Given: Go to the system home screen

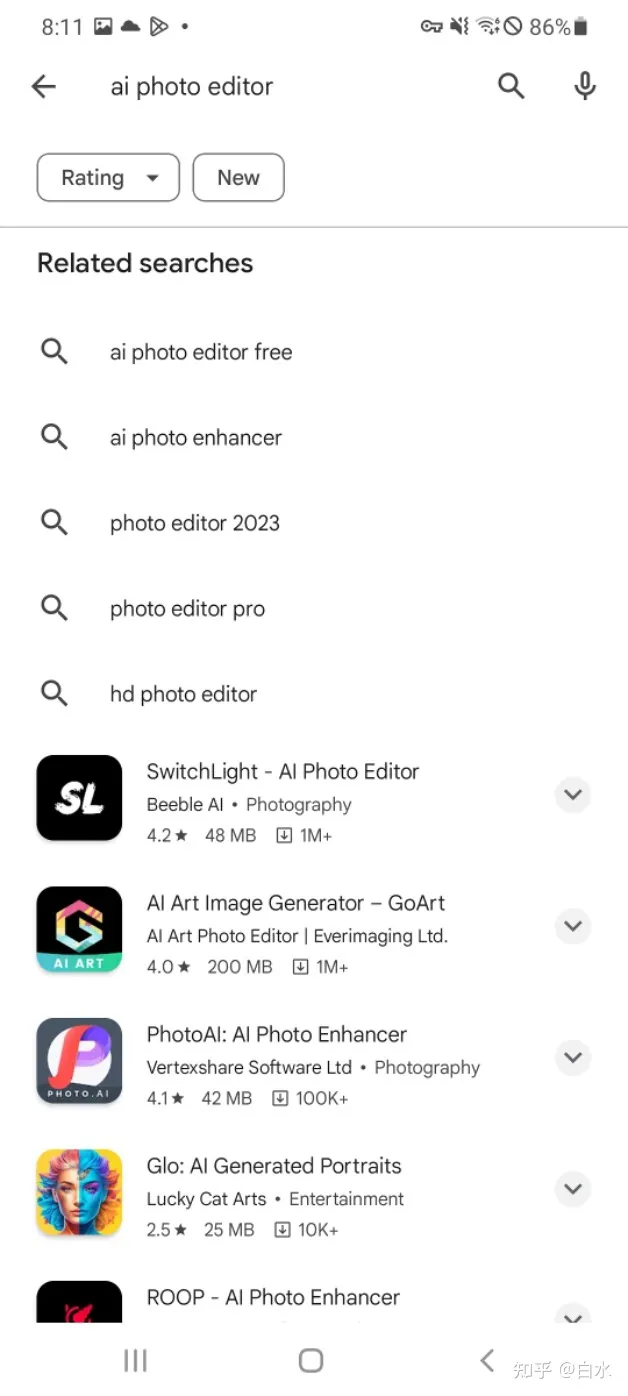Looking at the screenshot, I should point(311,1360).
